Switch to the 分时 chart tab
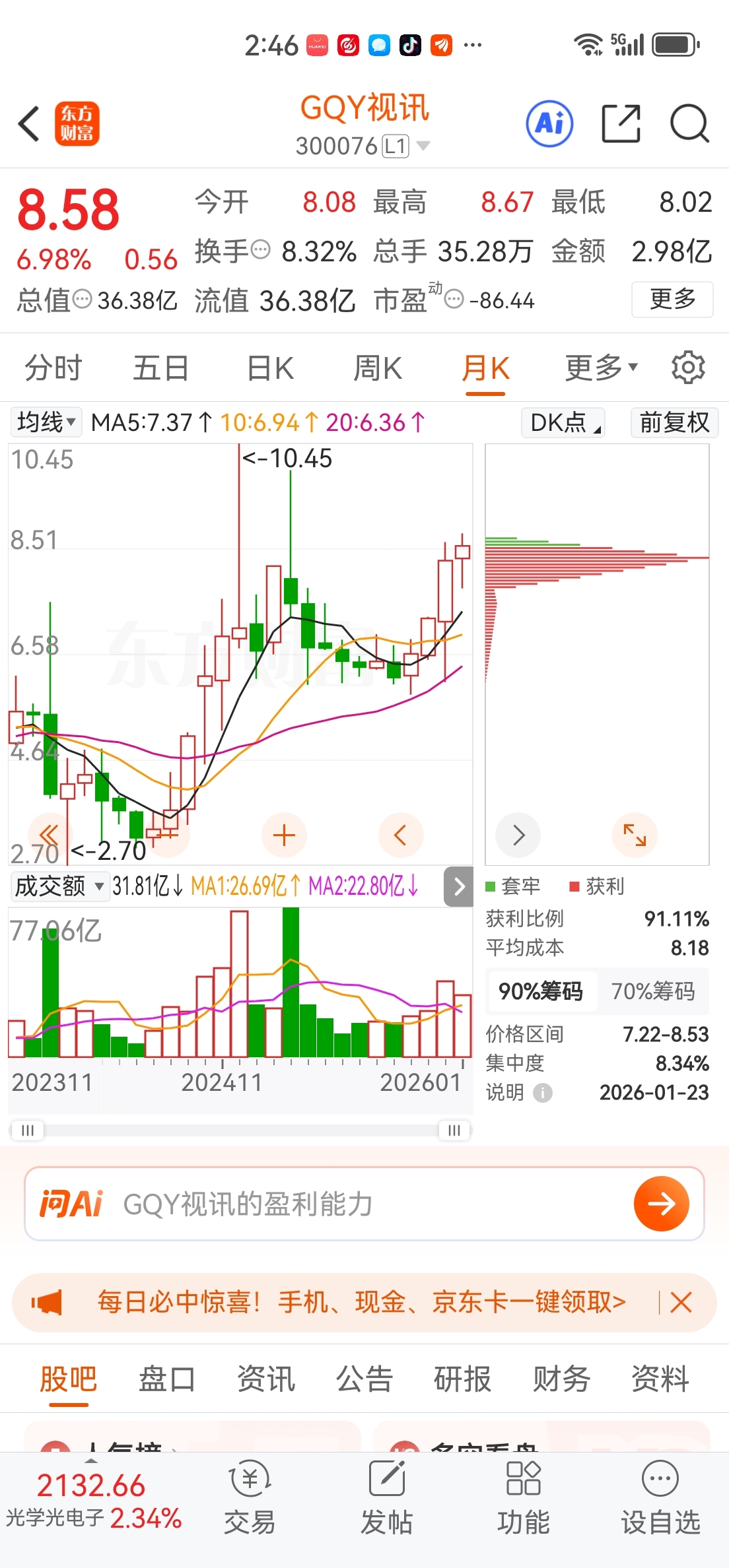Viewport: 729px width, 1568px height. point(53,368)
